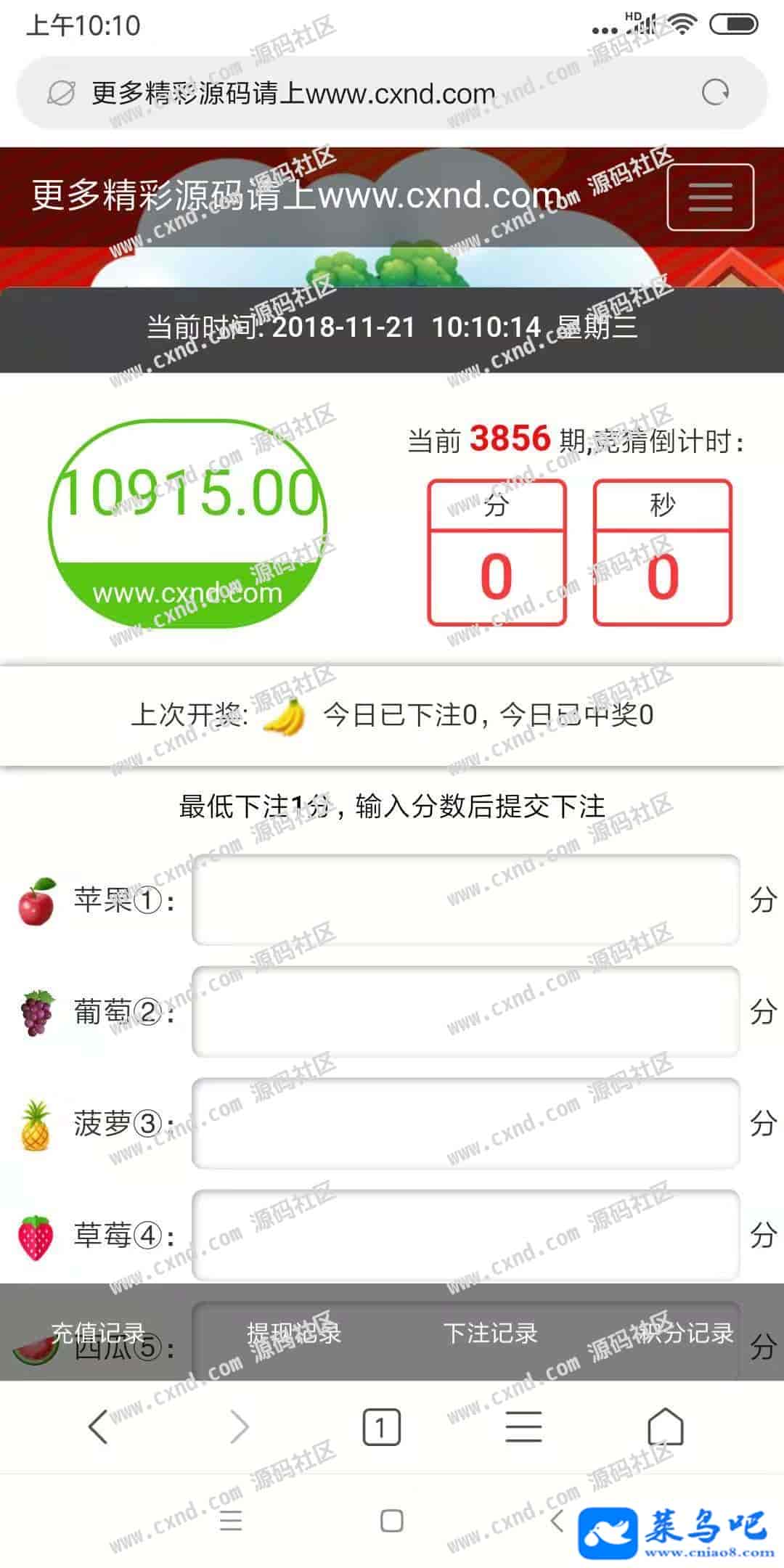Screen dimensions: 784x1568
Task: Go back in the browser toolbar
Action: [x=98, y=1427]
